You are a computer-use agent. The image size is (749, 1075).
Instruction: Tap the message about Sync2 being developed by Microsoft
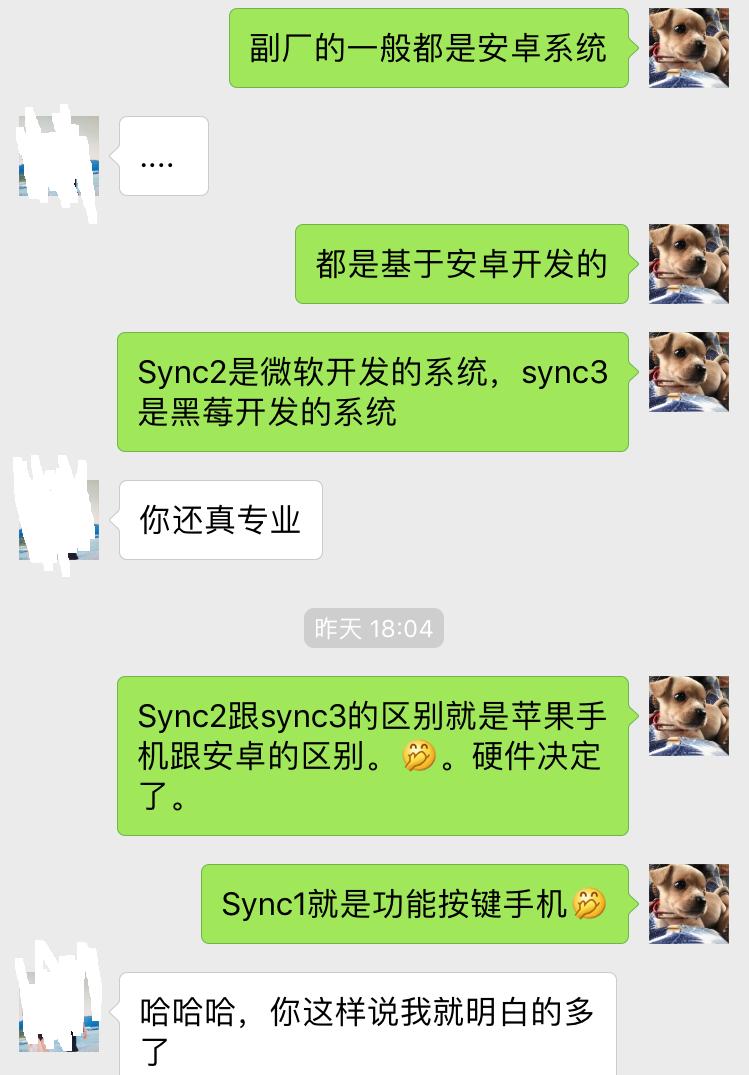click(373, 390)
